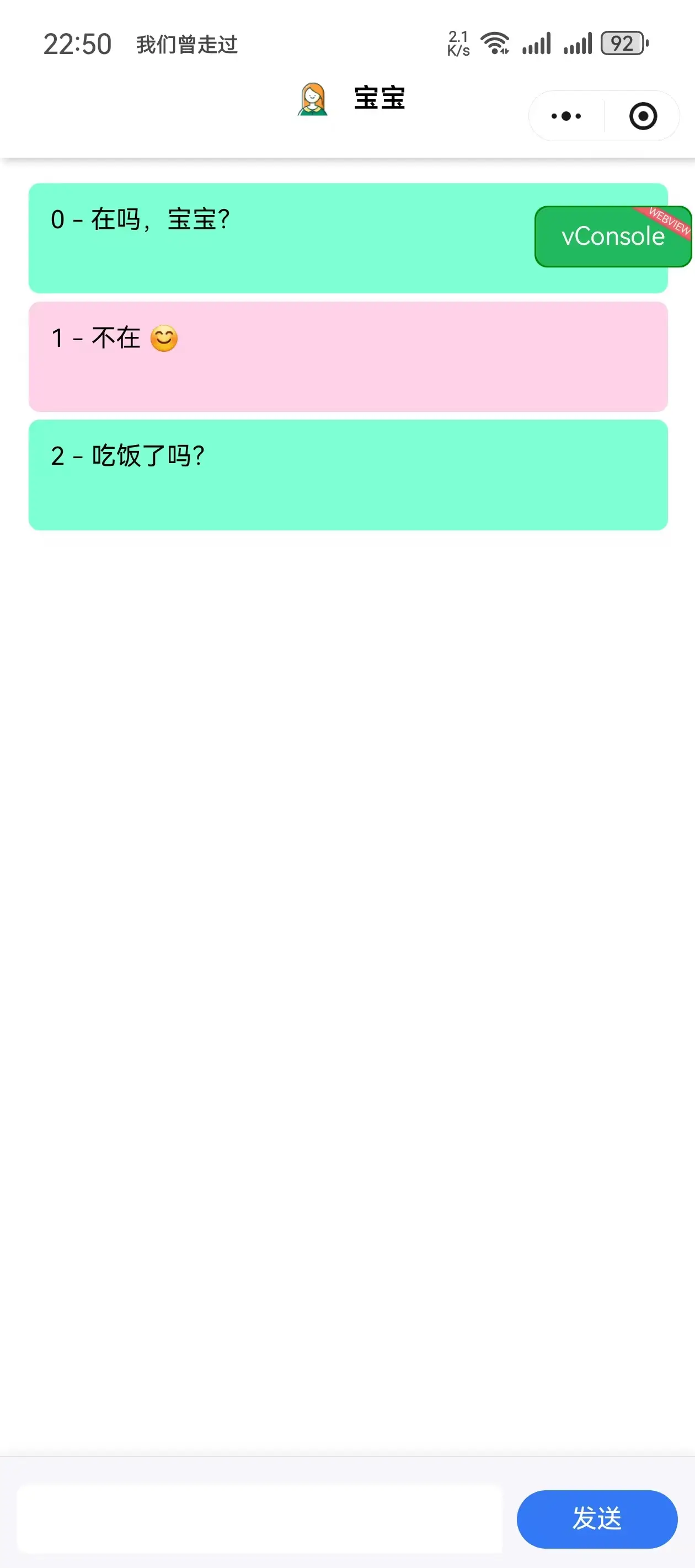Viewport: 695px width, 1568px height.
Task: Open the vConsole debug panel
Action: pyautogui.click(x=612, y=236)
